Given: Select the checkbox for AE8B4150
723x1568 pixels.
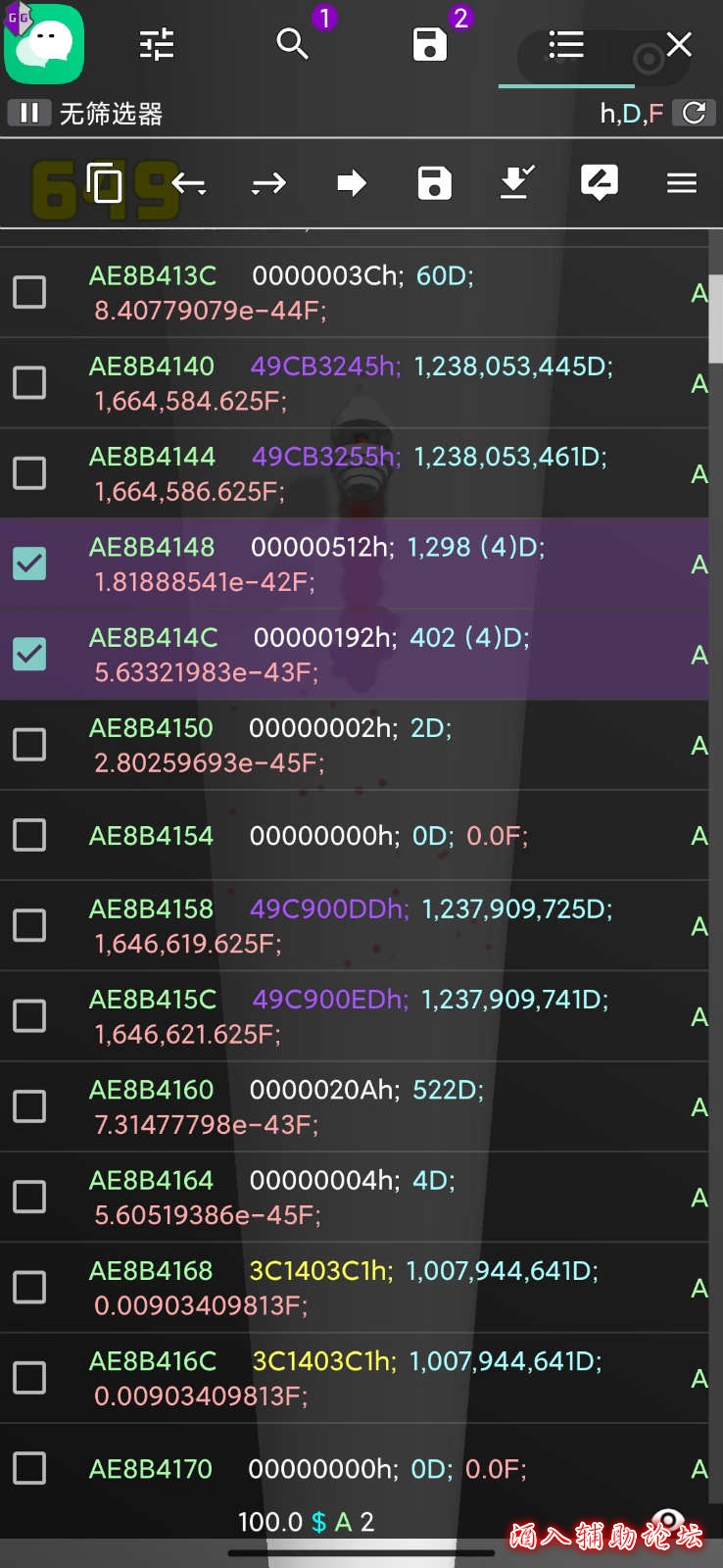Looking at the screenshot, I should click(29, 745).
